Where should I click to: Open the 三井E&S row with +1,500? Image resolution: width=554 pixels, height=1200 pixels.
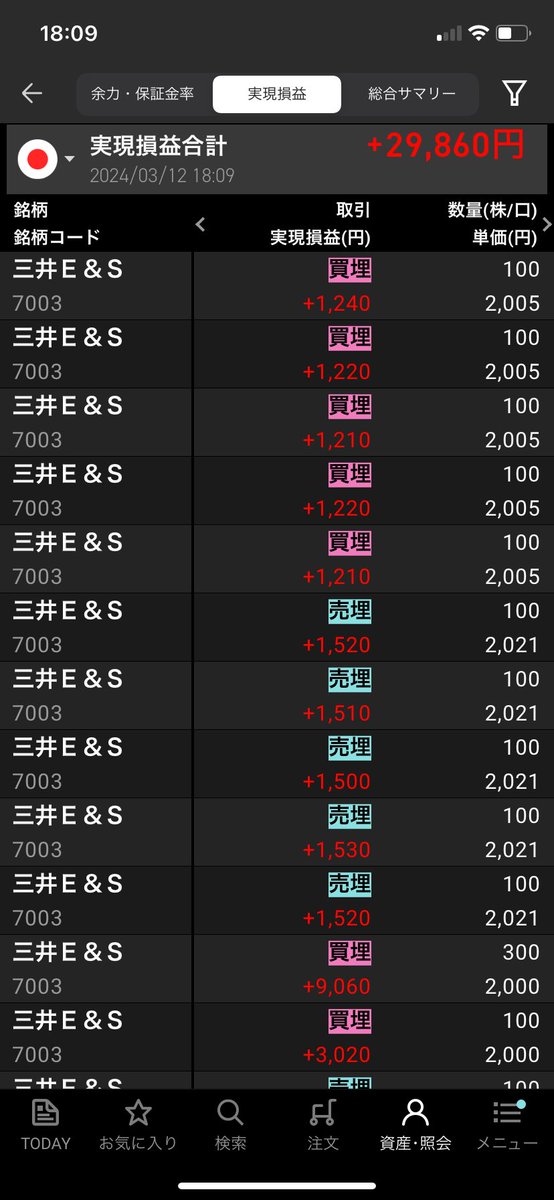pyautogui.click(x=277, y=764)
